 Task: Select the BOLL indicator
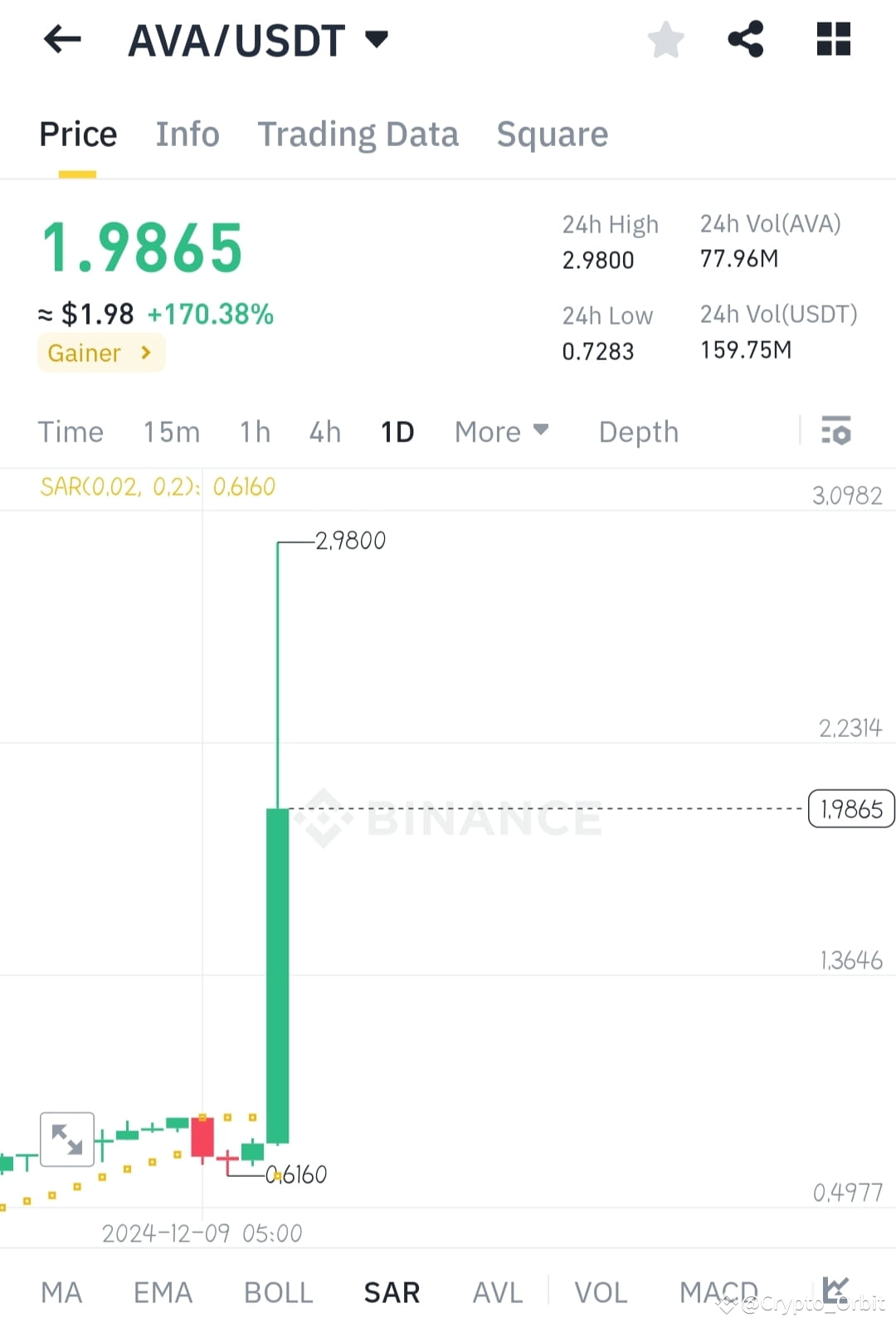pyautogui.click(x=278, y=1291)
